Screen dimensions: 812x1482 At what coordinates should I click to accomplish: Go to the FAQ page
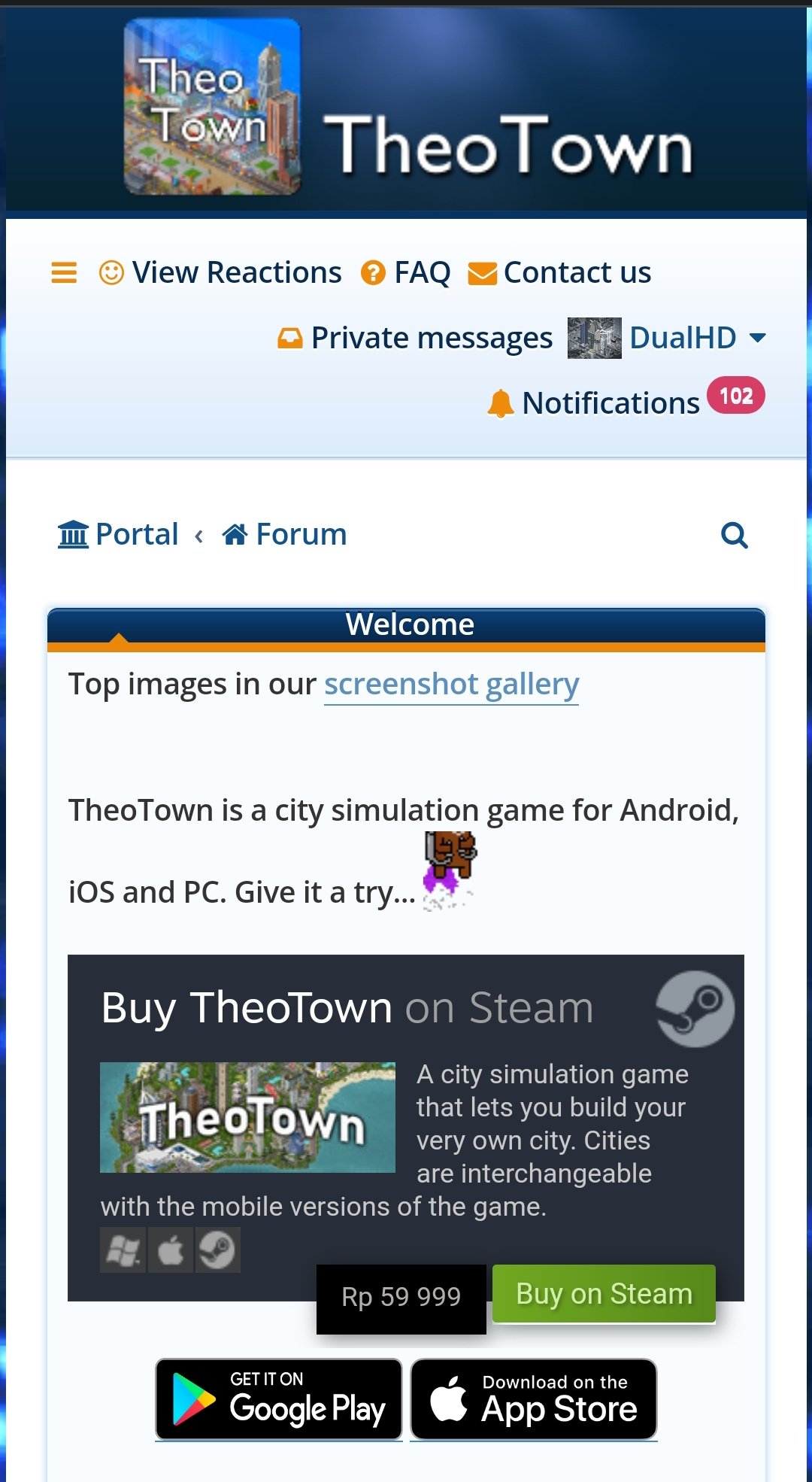[x=406, y=272]
